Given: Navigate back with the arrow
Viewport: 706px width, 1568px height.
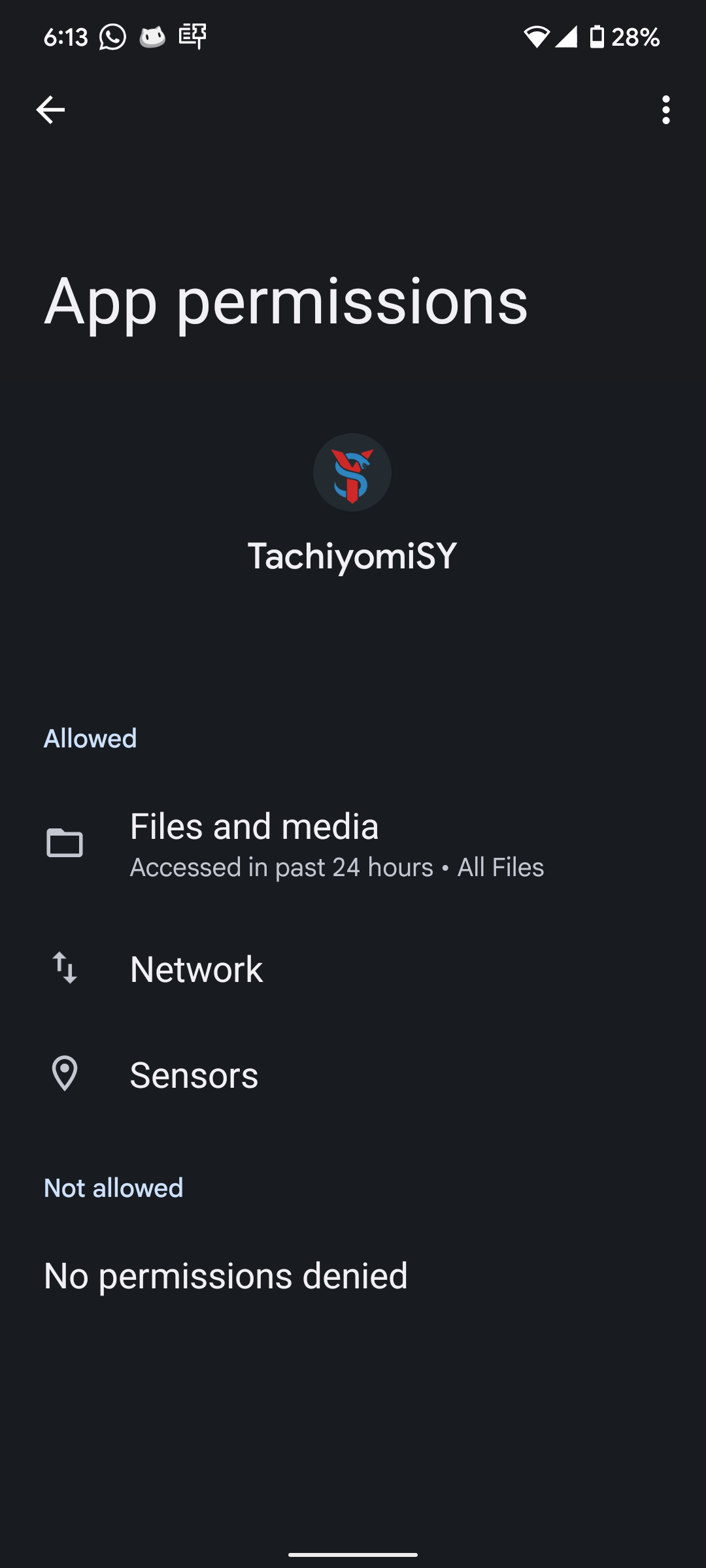Looking at the screenshot, I should 52,109.
